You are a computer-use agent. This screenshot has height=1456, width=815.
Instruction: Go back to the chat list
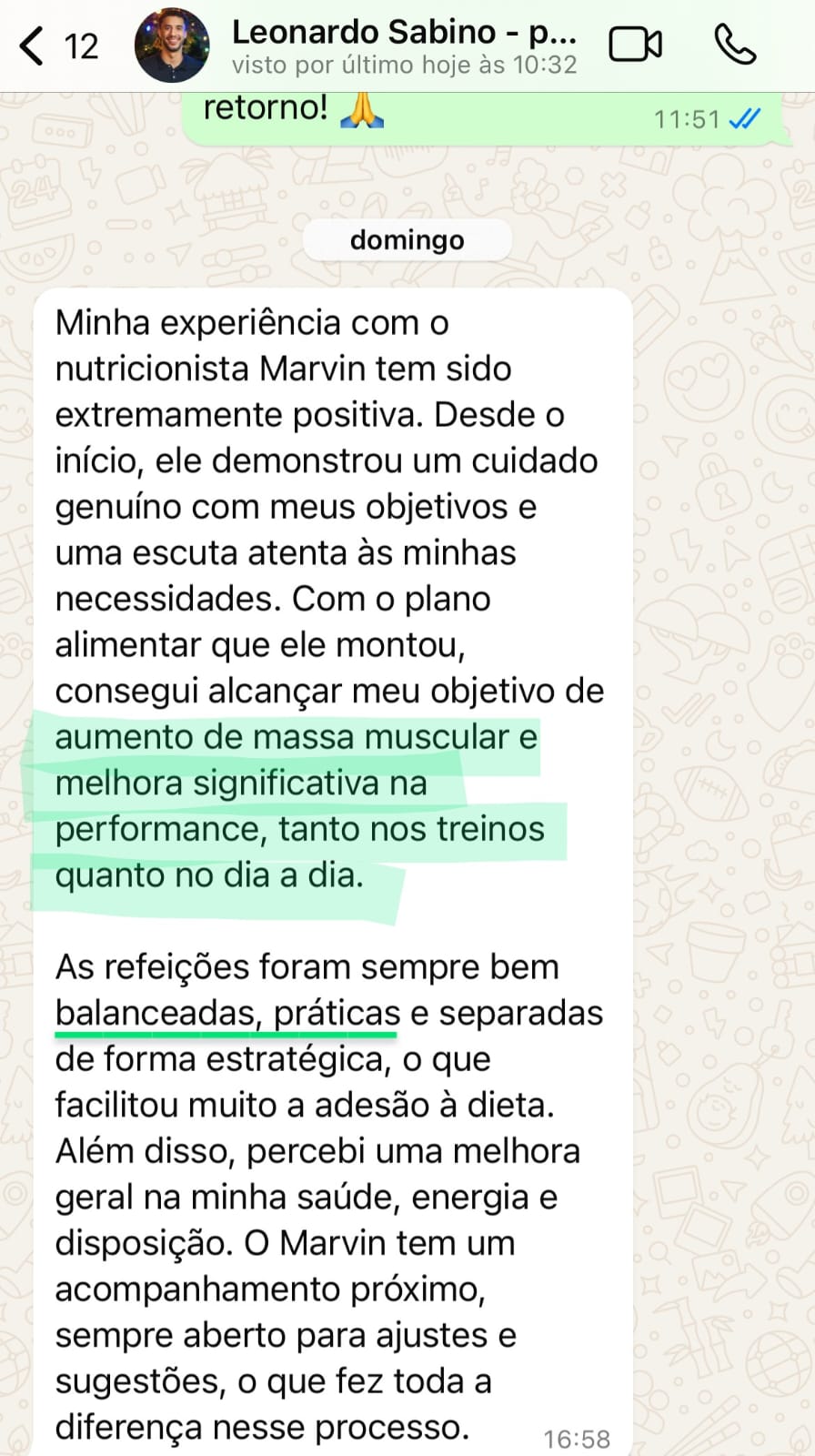pos(35,45)
